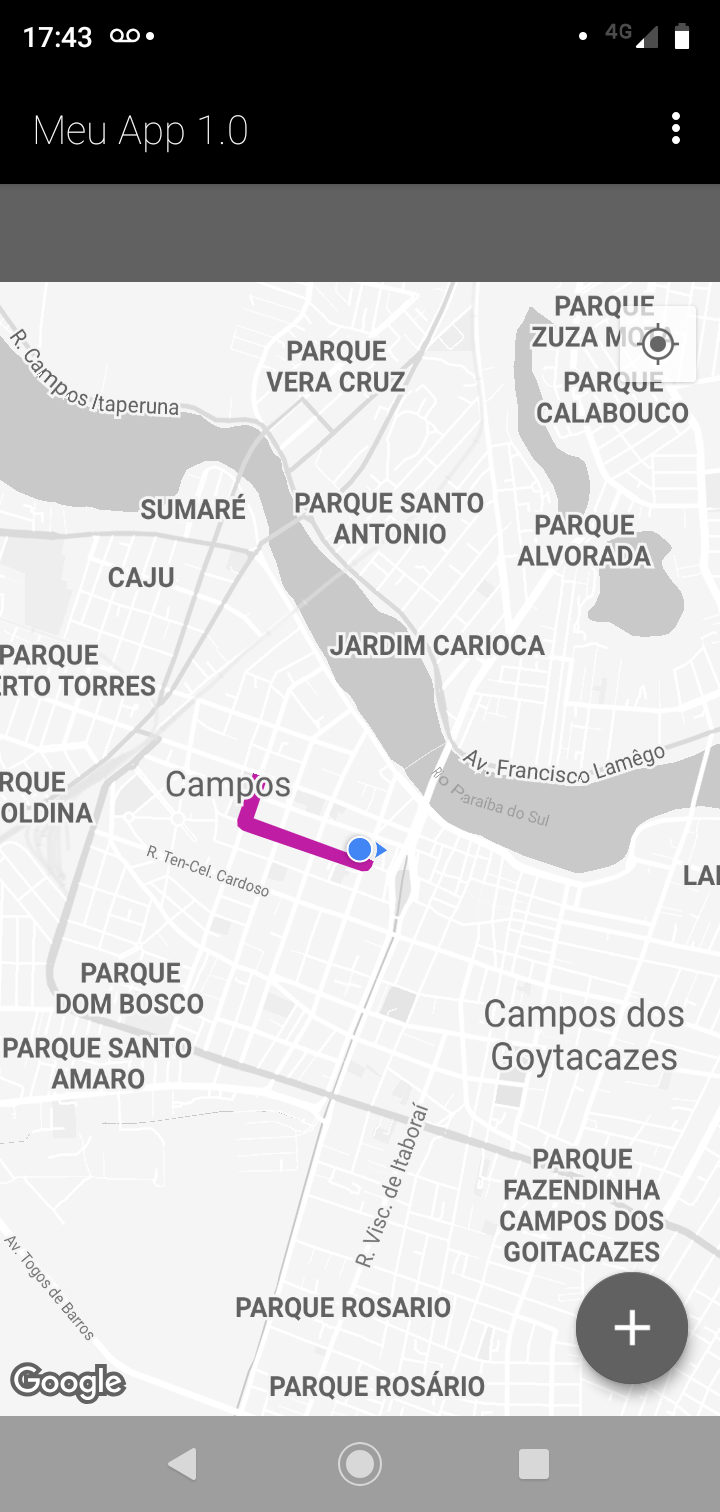The width and height of the screenshot is (720, 1512).
Task: Center map on my location
Action: tap(658, 344)
